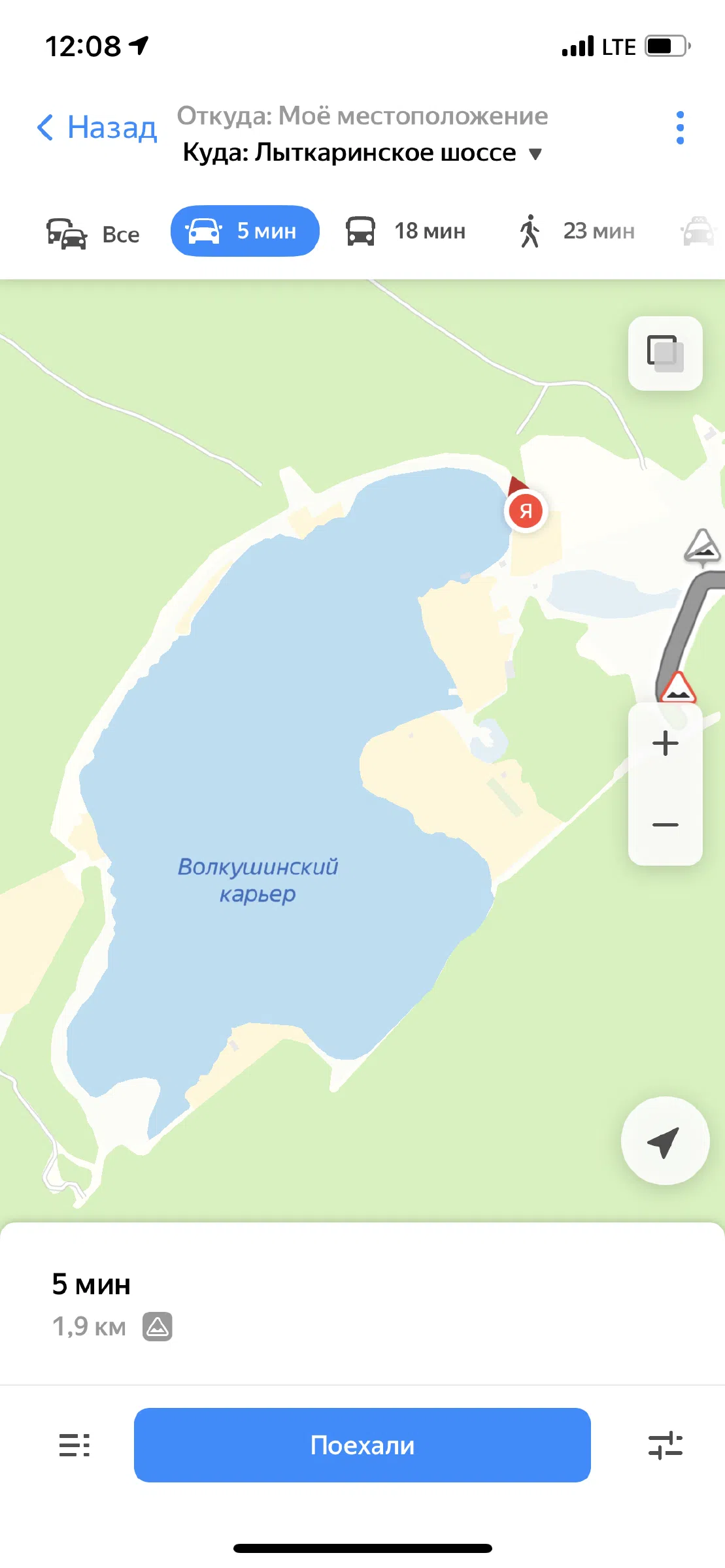Screen dimensions: 725x1568
Task: Select the car route 5 мин tab
Action: pos(245,231)
